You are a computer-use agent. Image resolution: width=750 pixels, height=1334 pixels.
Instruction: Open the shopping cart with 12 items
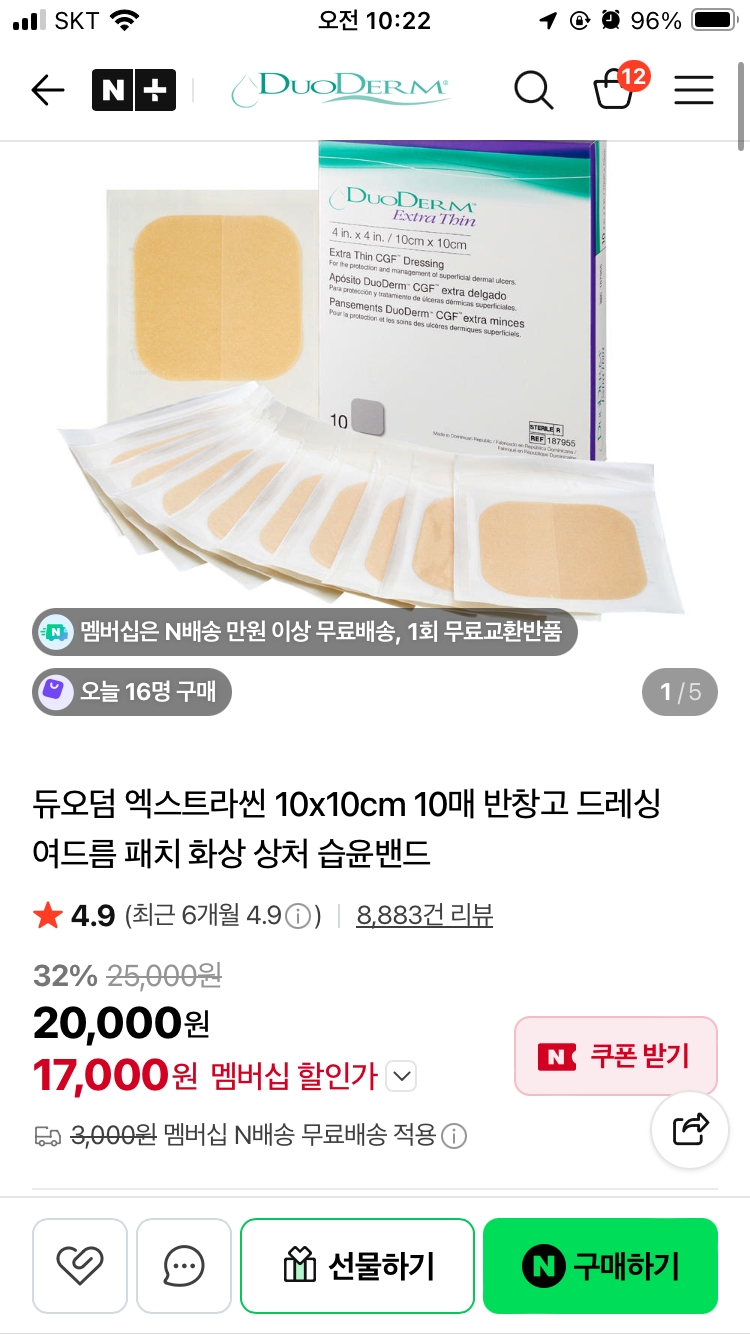pos(613,92)
